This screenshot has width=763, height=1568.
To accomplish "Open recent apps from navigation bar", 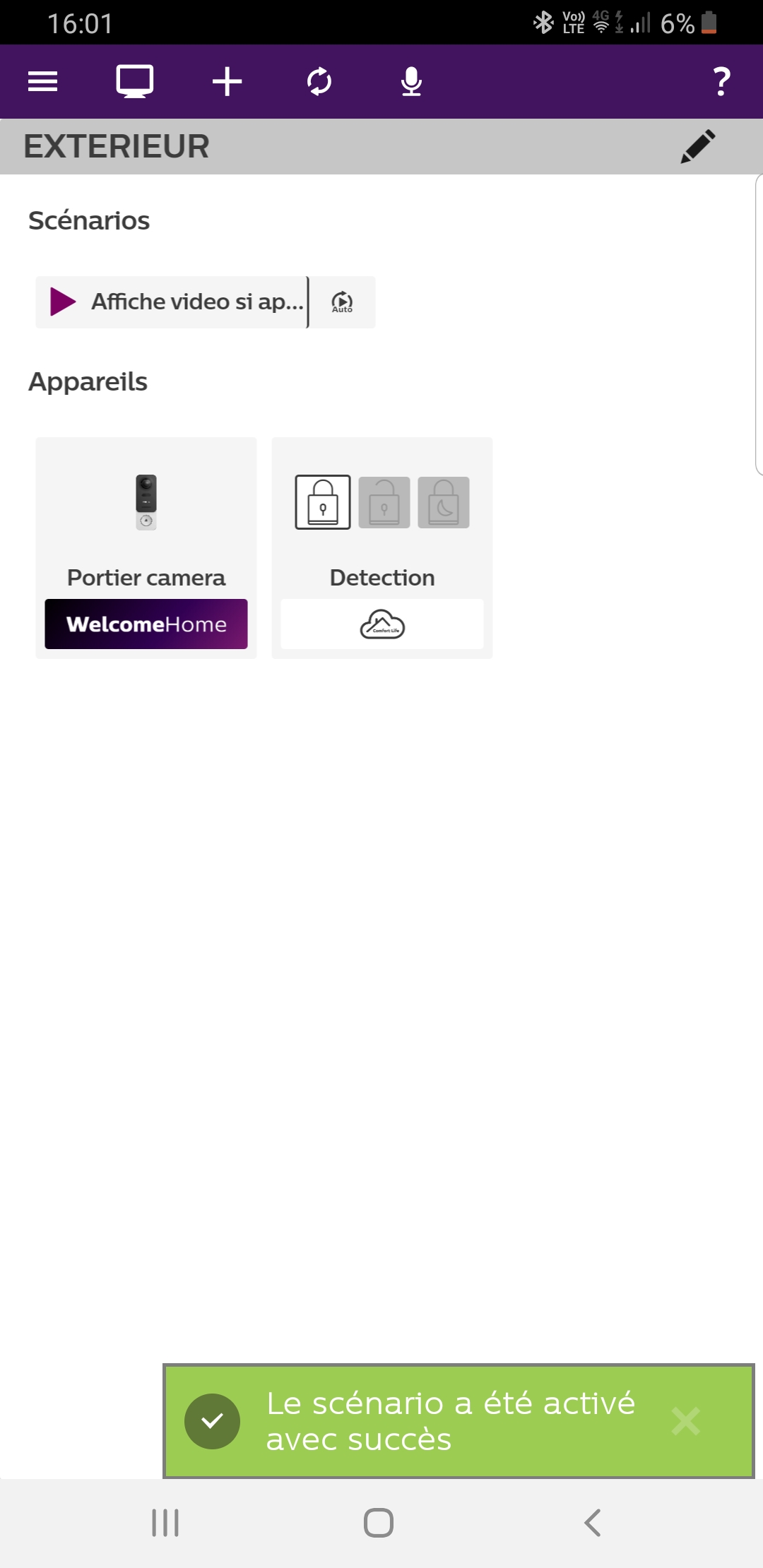I will click(x=165, y=1523).
